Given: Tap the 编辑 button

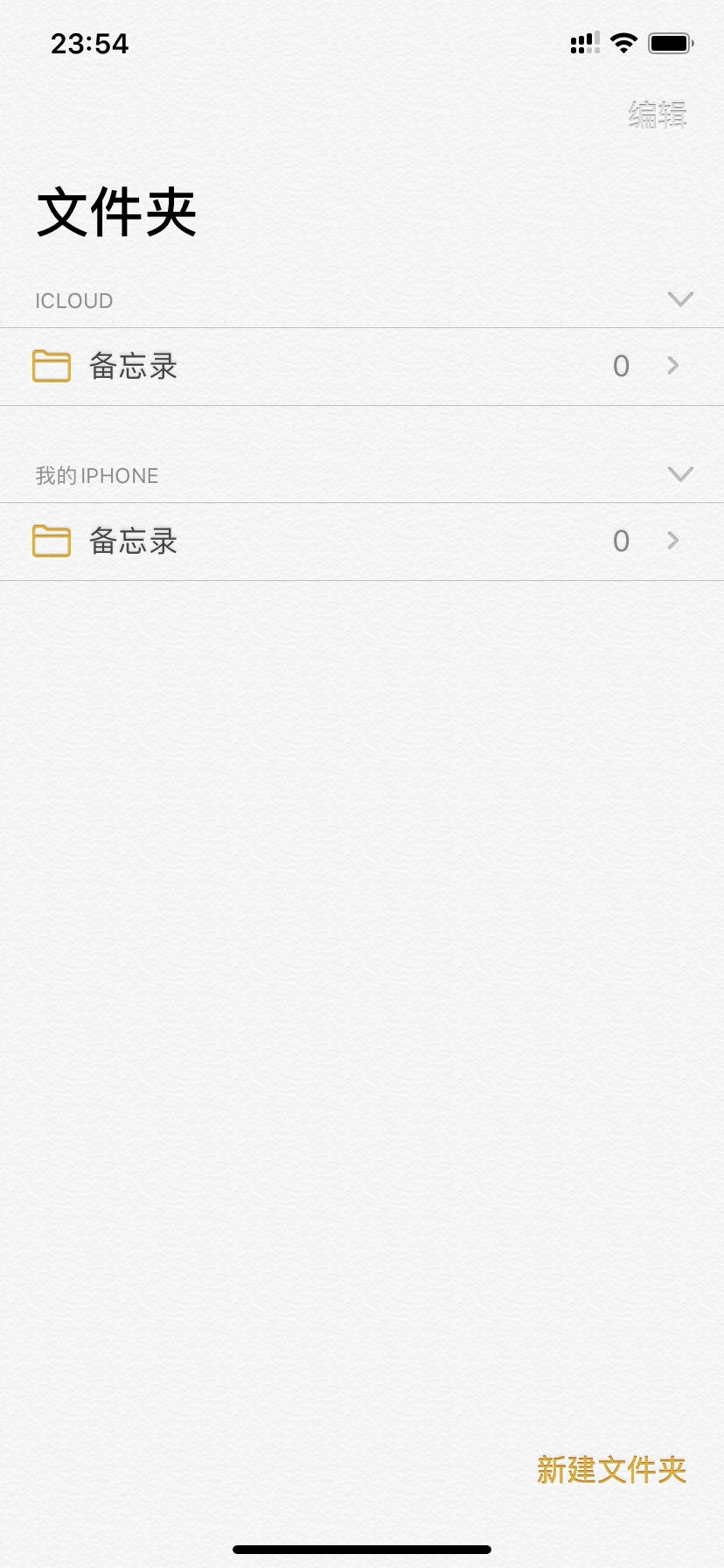Looking at the screenshot, I should click(x=658, y=115).
